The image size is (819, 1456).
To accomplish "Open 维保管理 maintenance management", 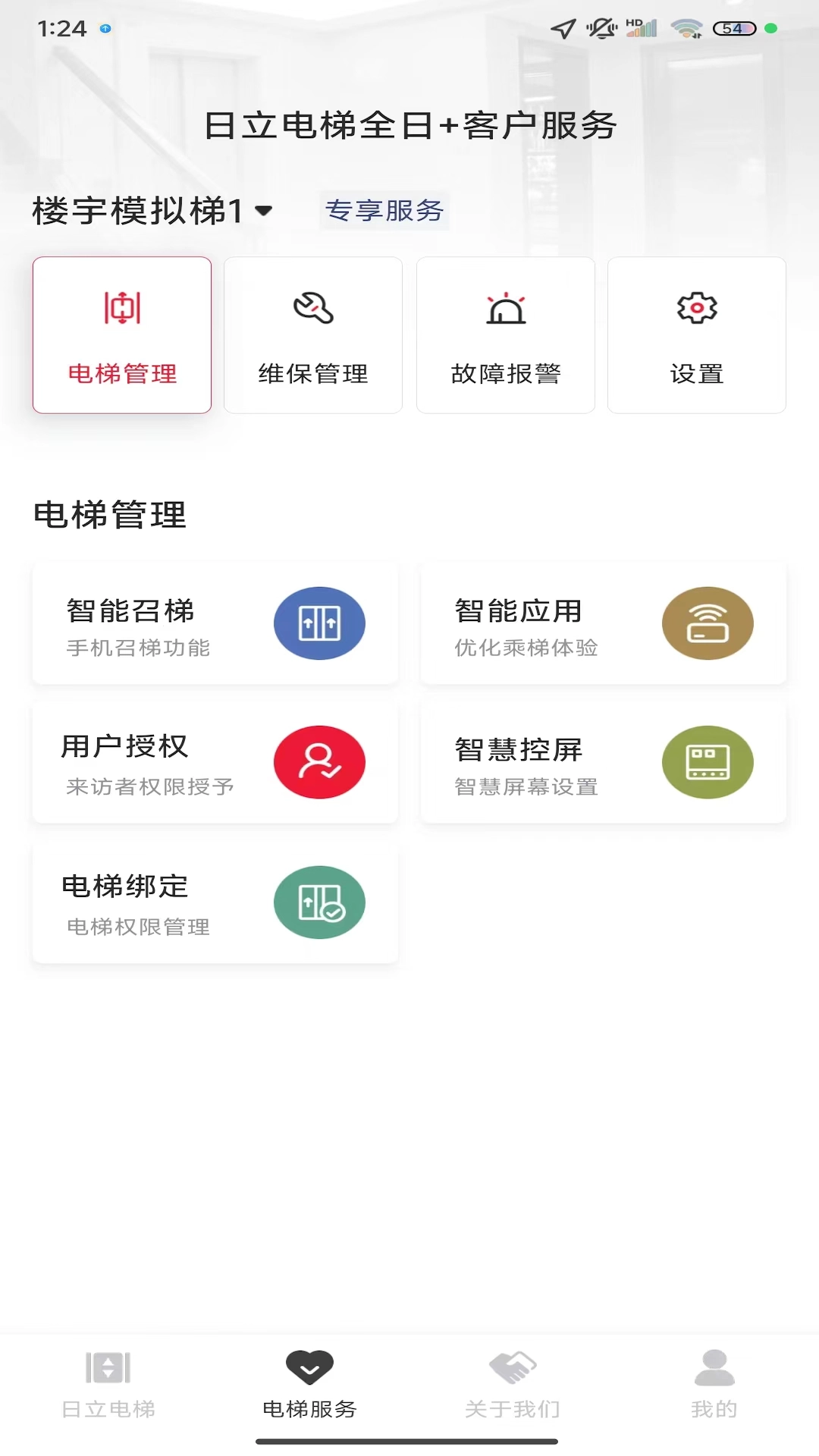I will click(313, 334).
